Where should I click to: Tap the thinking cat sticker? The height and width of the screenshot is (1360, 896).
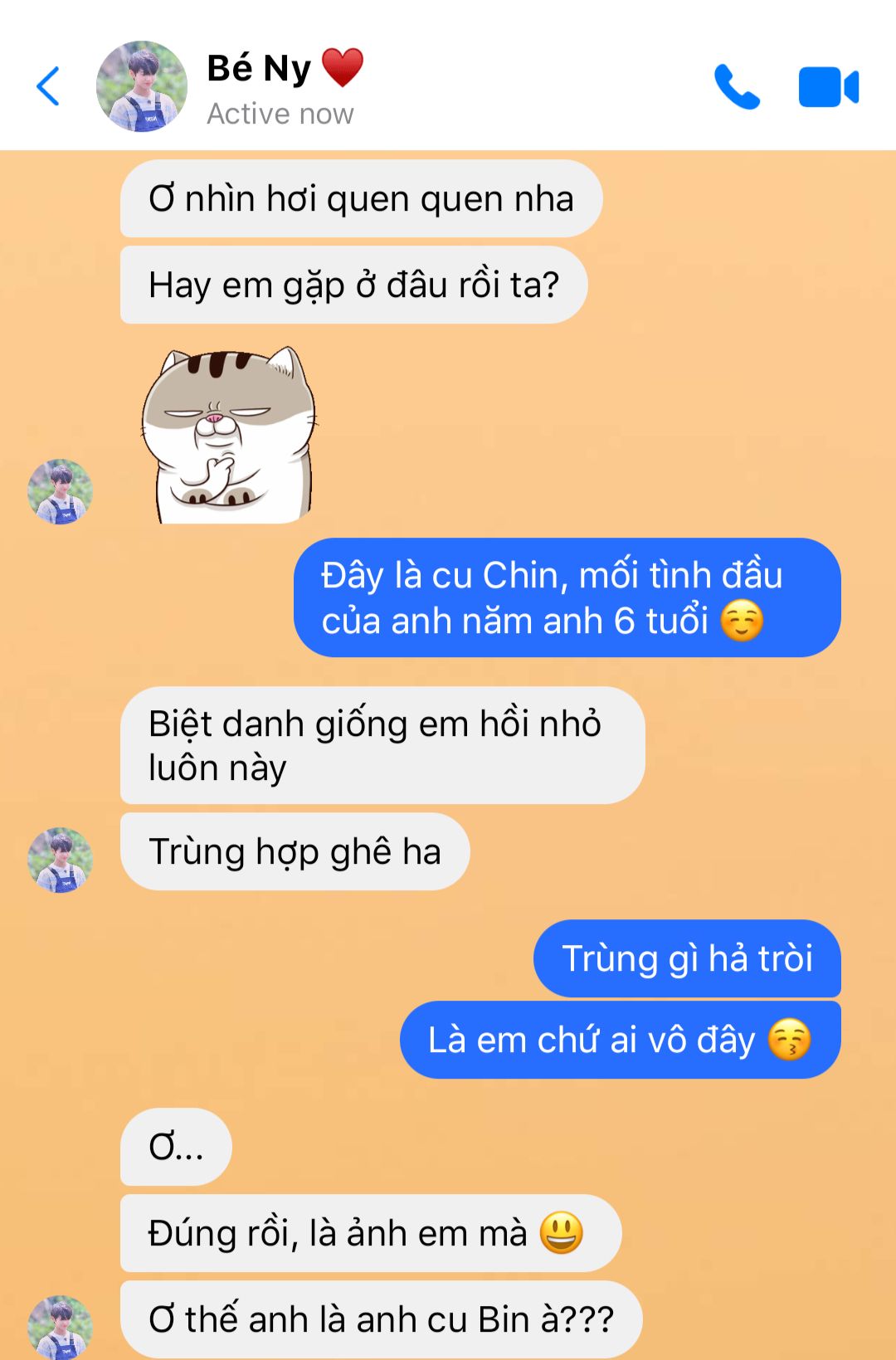coord(229,436)
